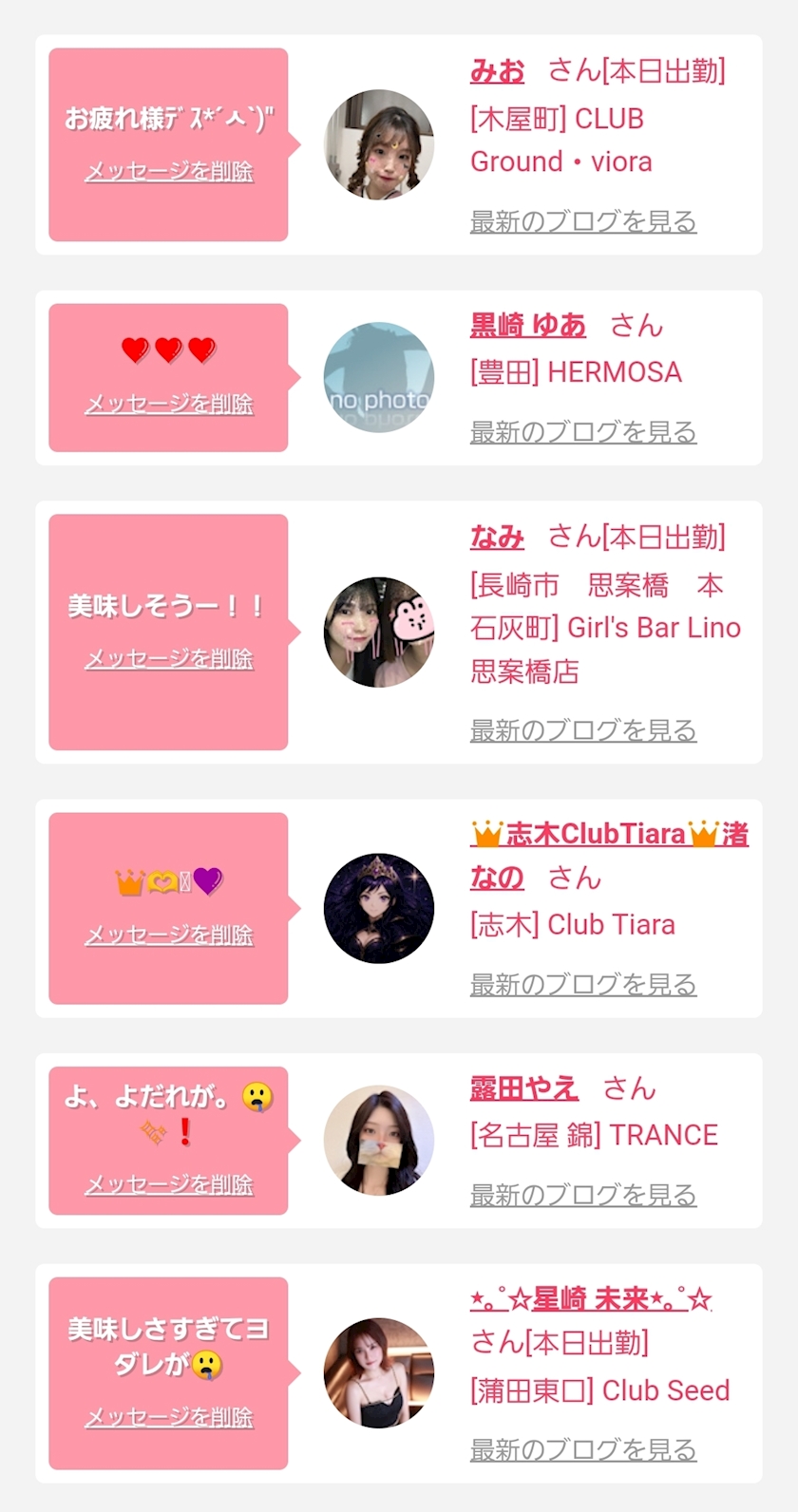The image size is (798, 1512).
Task: View the latest blog for Club Seed
Action: 583,1450
